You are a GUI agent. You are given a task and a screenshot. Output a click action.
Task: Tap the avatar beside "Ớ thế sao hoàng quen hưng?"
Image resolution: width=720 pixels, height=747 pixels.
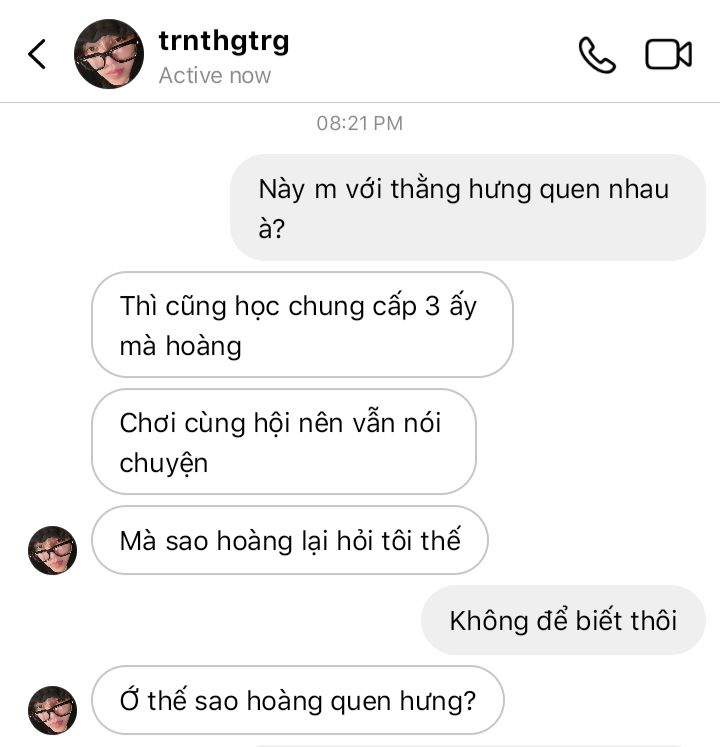(x=52, y=710)
